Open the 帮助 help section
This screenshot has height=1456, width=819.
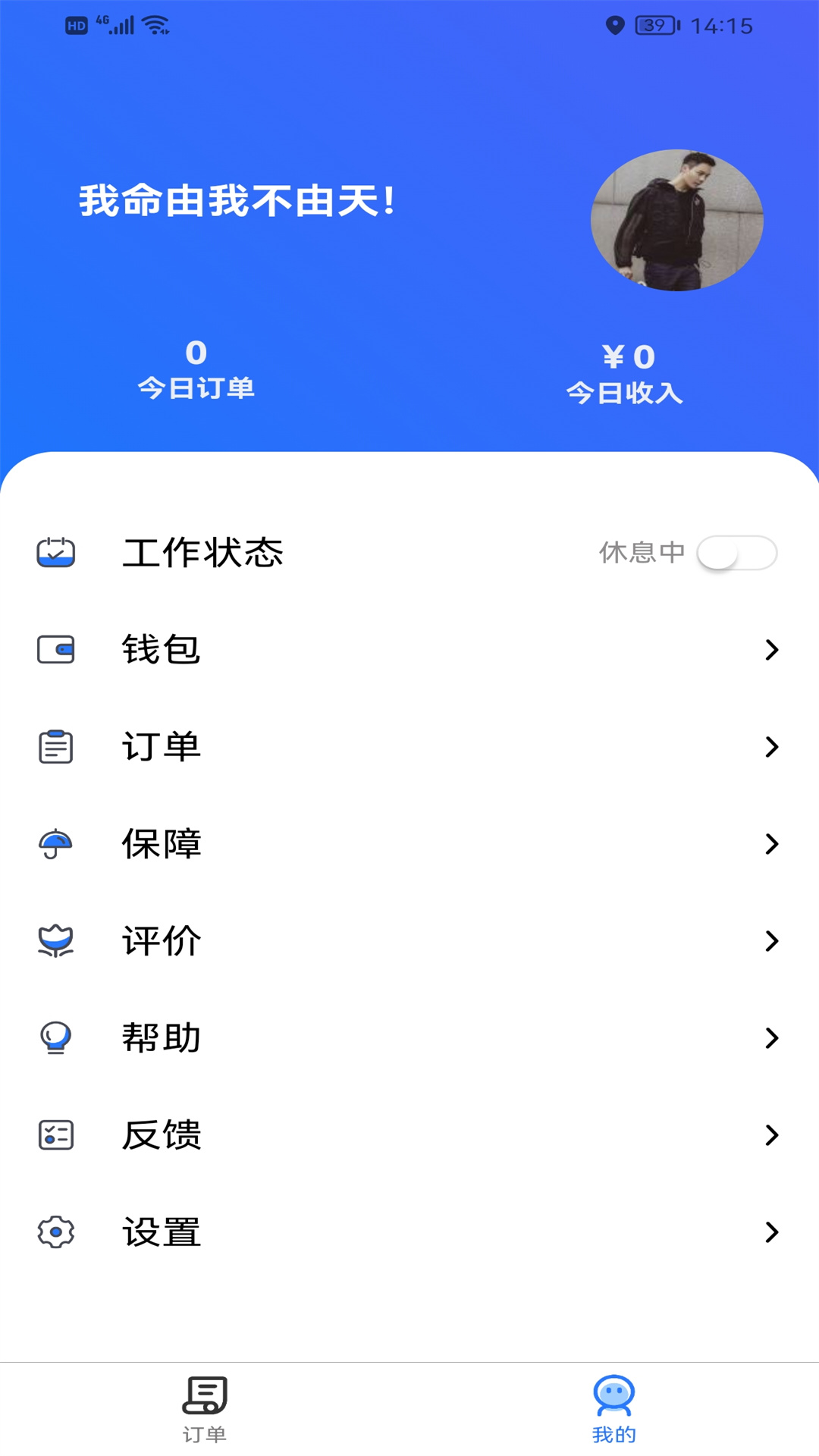click(161, 1038)
